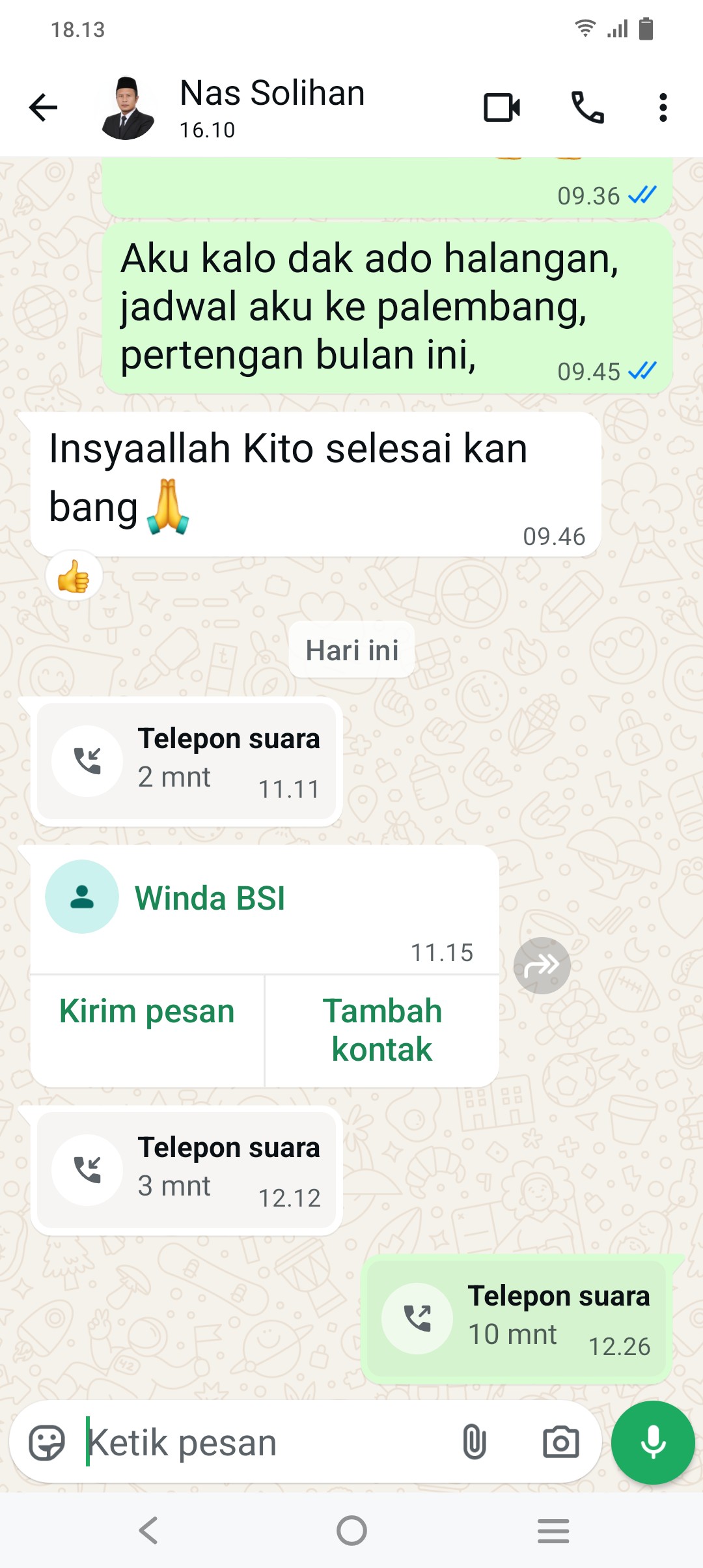Go back to the chat list
The image size is (703, 1568).
click(x=44, y=107)
